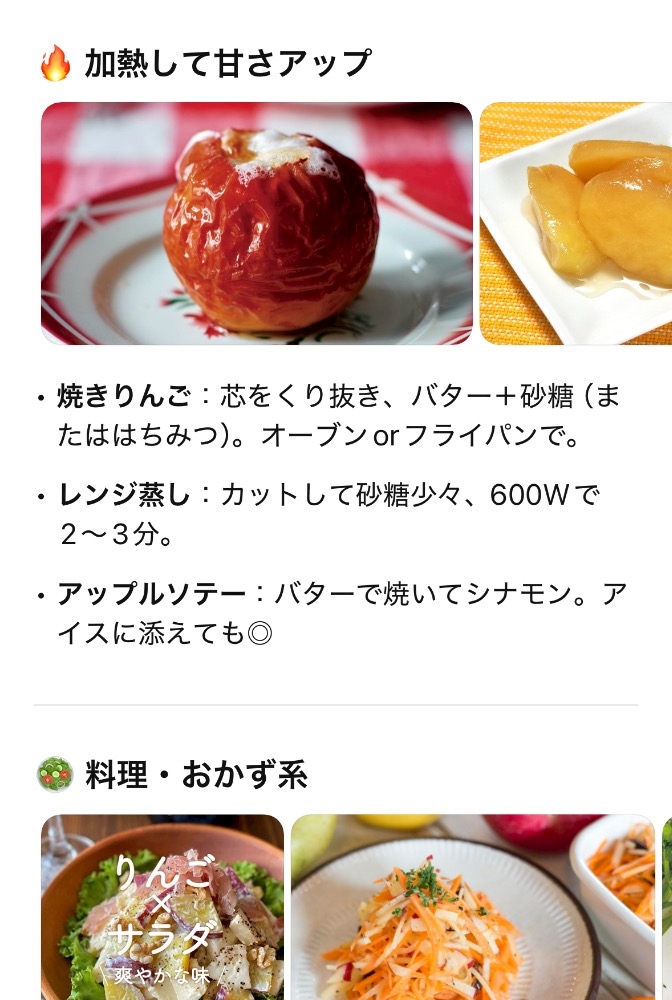Open the りんご×サラダ image card
Image resolution: width=672 pixels, height=1000 pixels.
163,907
